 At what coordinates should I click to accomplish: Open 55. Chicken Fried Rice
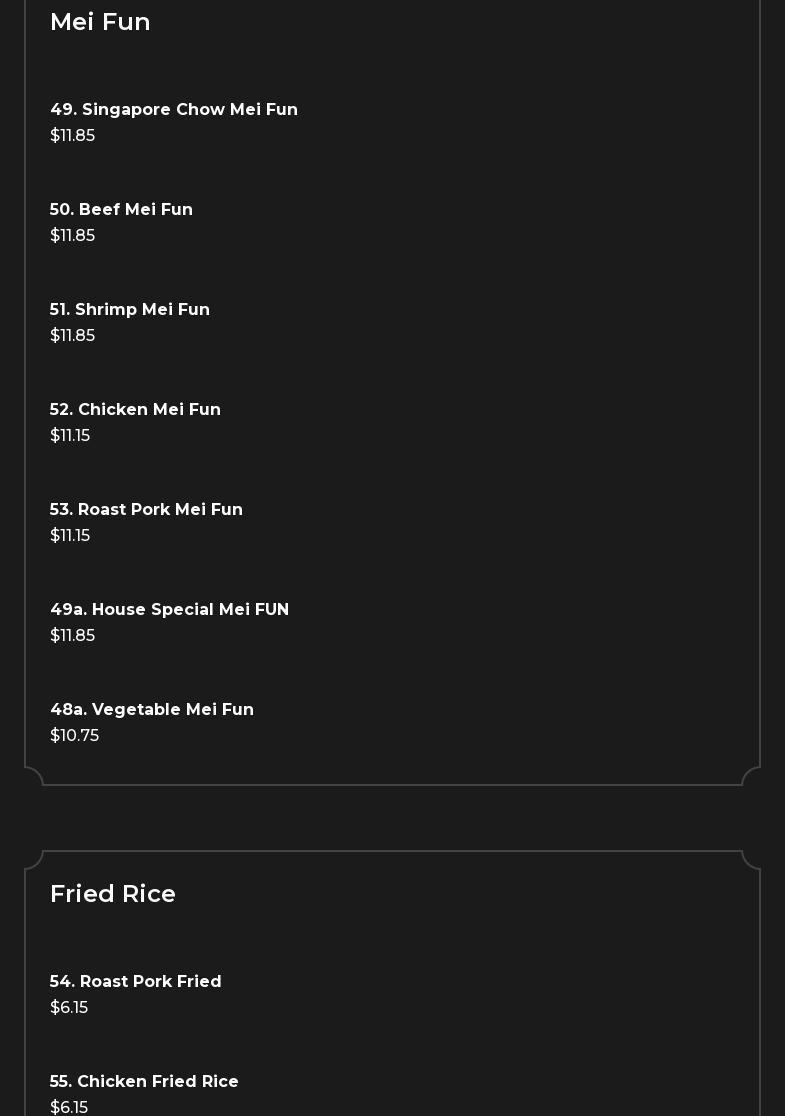pyautogui.click(x=144, y=1082)
